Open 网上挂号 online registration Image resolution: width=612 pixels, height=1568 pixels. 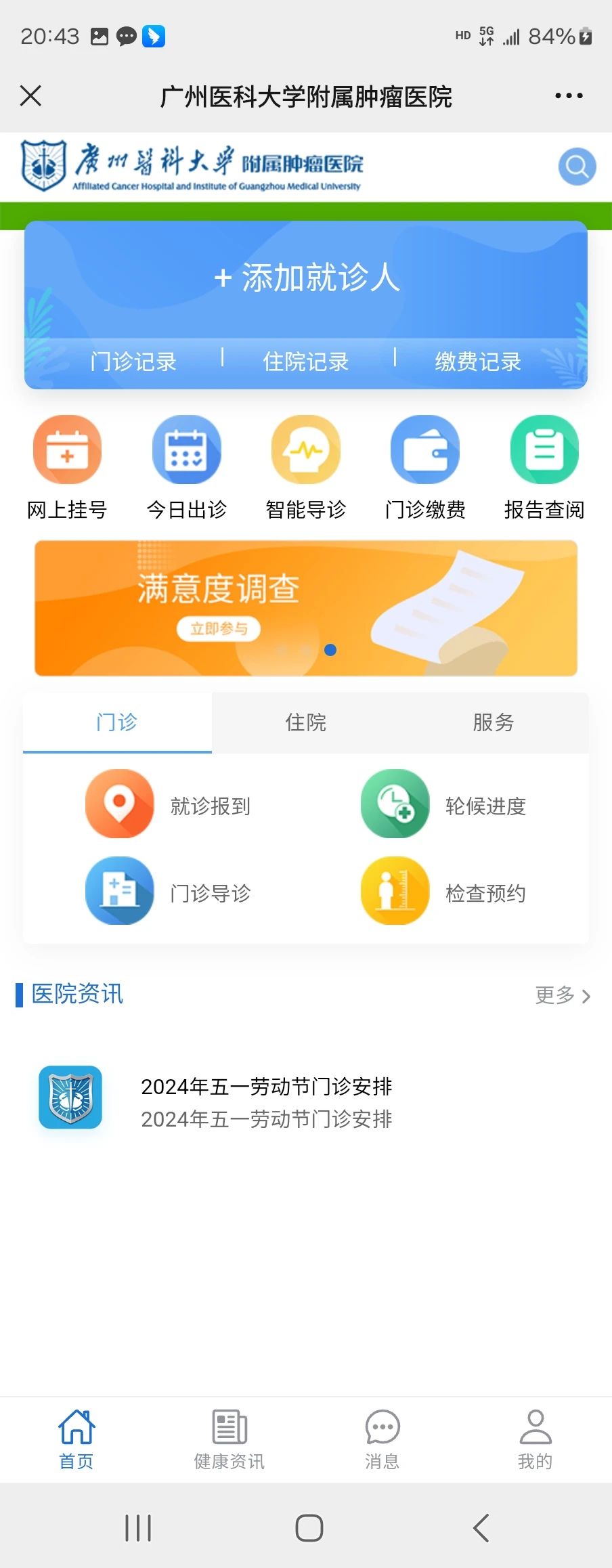67,467
